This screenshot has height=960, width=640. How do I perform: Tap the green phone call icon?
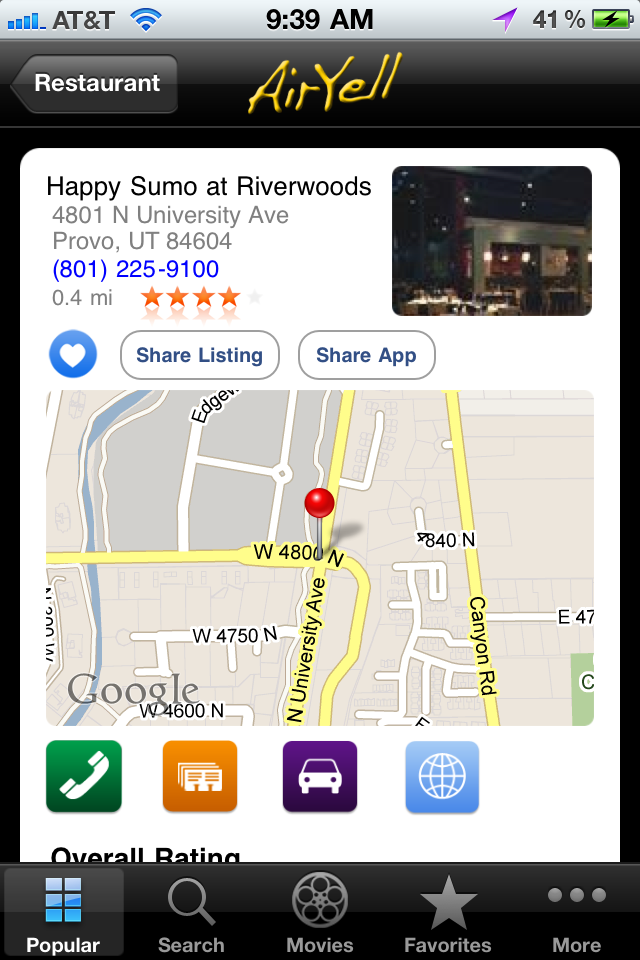83,777
